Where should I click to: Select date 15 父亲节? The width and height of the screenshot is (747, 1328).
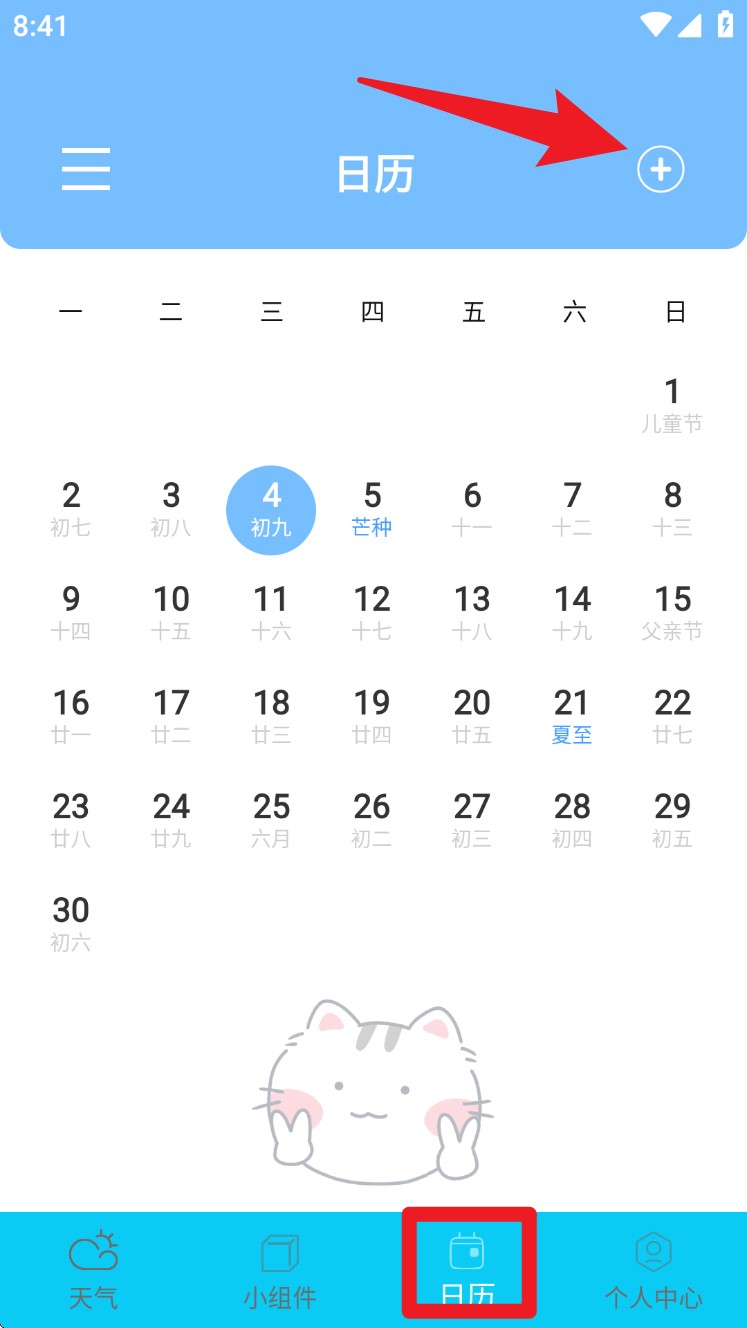[672, 613]
